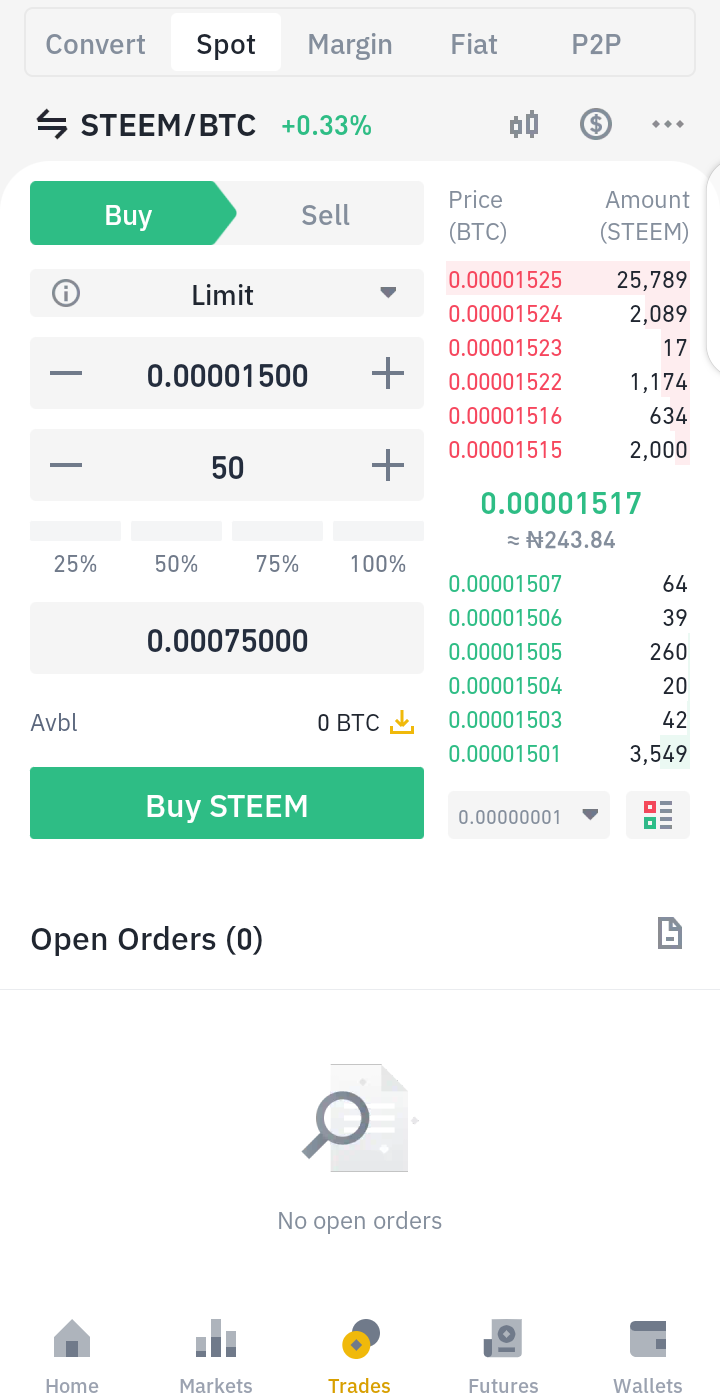This screenshot has width=720, height=1398.
Task: Open the three-dot overflow menu
Action: point(667,125)
